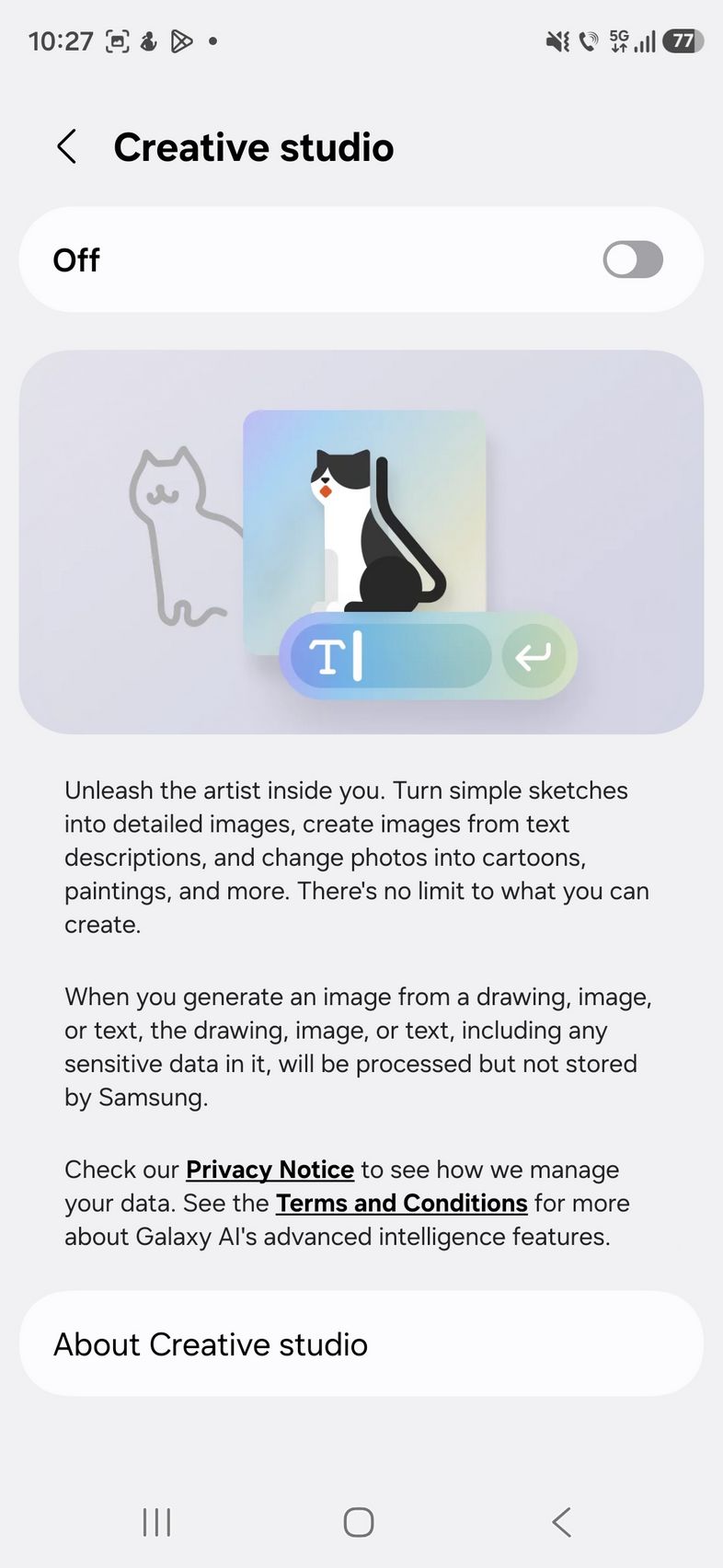Viewport: 723px width, 1568px height.
Task: Show recent apps from navigation bar
Action: (x=157, y=1522)
